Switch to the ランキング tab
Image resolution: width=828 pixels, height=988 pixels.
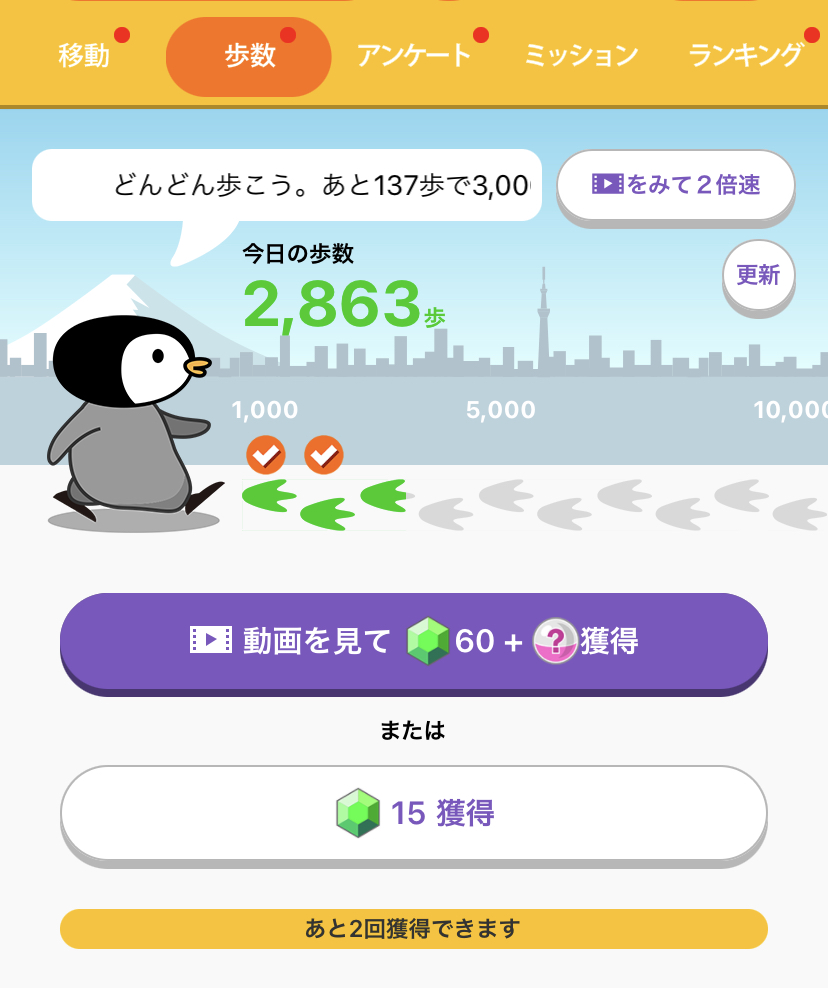pyautogui.click(x=746, y=56)
